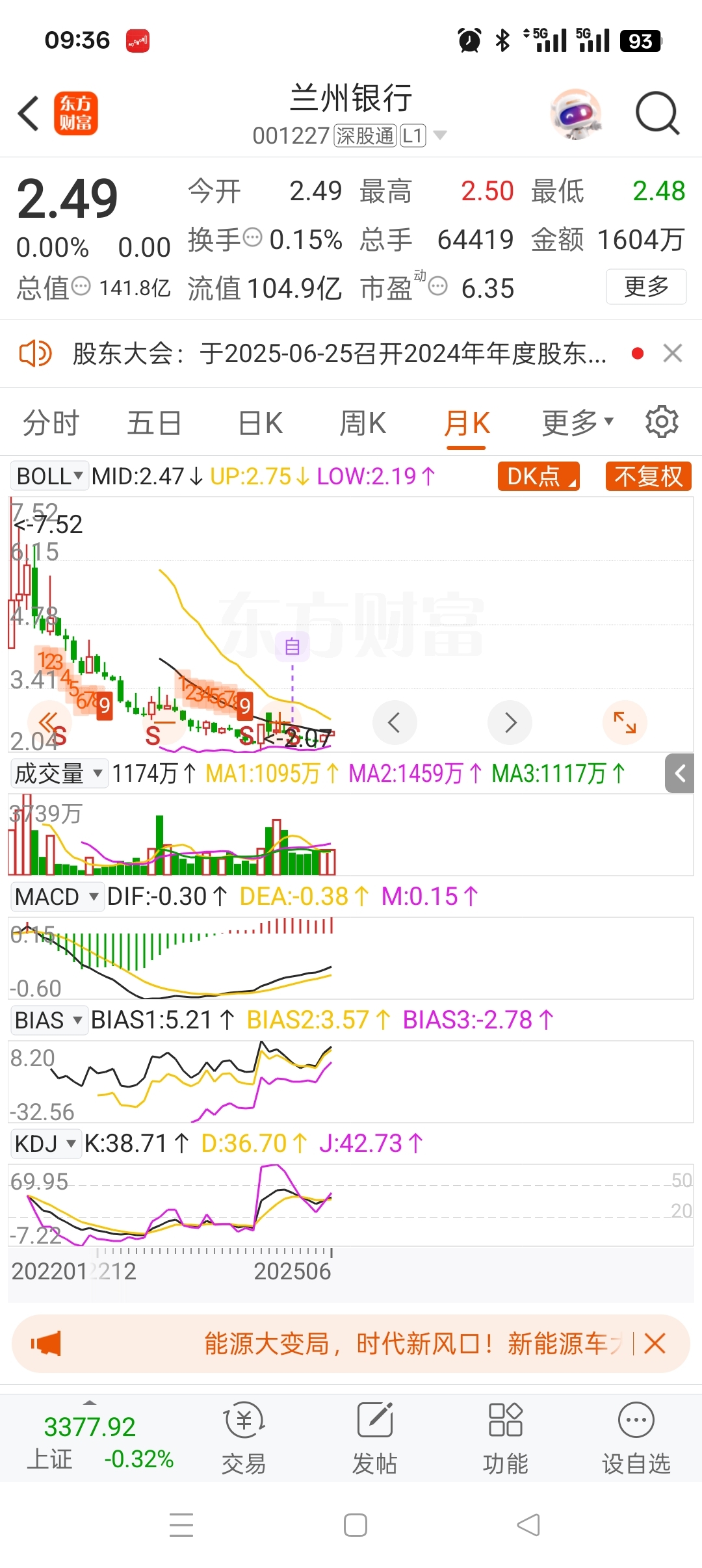702x1568 pixels.
Task: Close the new energy promo banner
Action: coord(655,1343)
